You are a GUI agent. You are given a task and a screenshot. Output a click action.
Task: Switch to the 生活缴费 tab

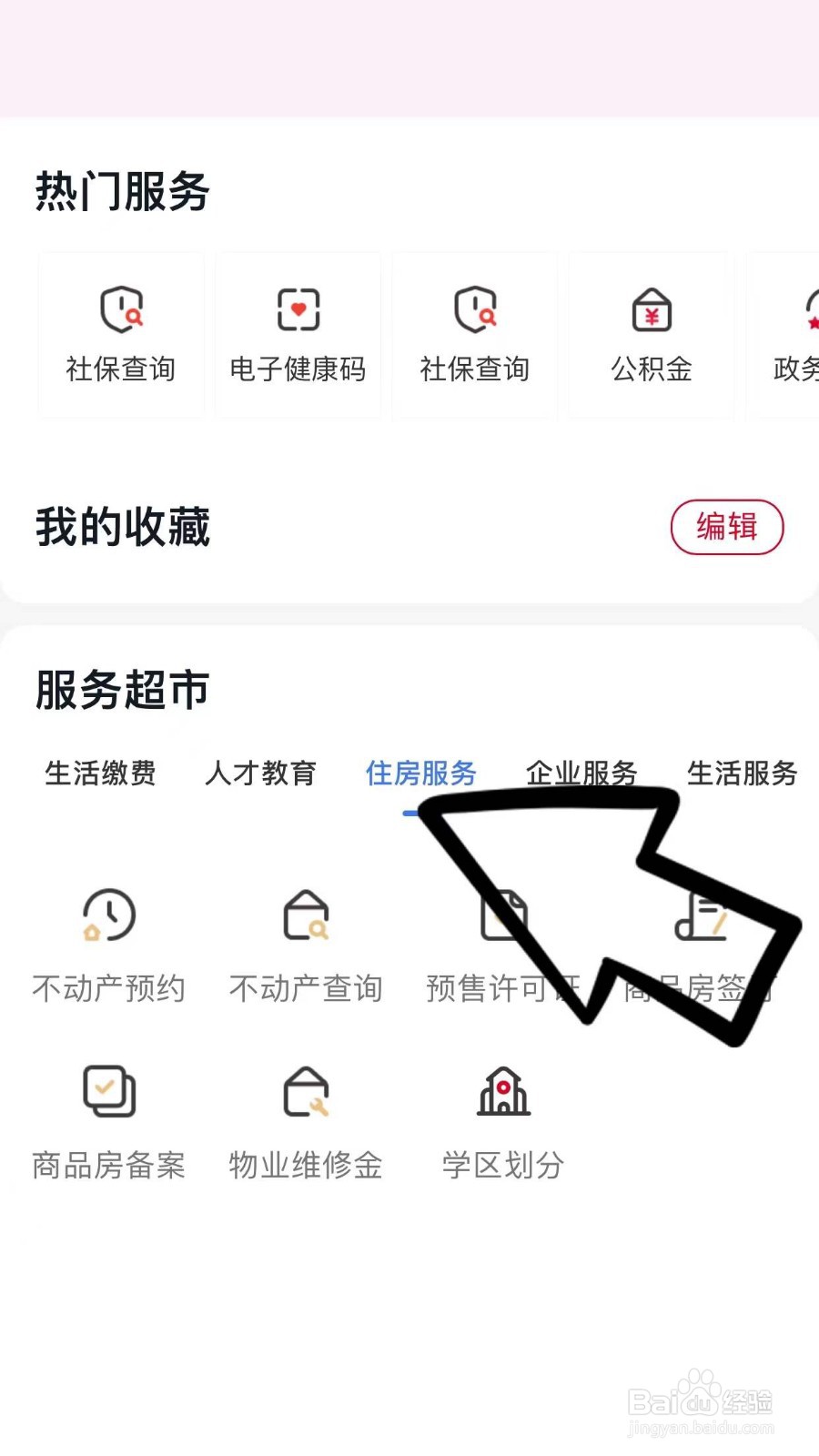point(100,773)
